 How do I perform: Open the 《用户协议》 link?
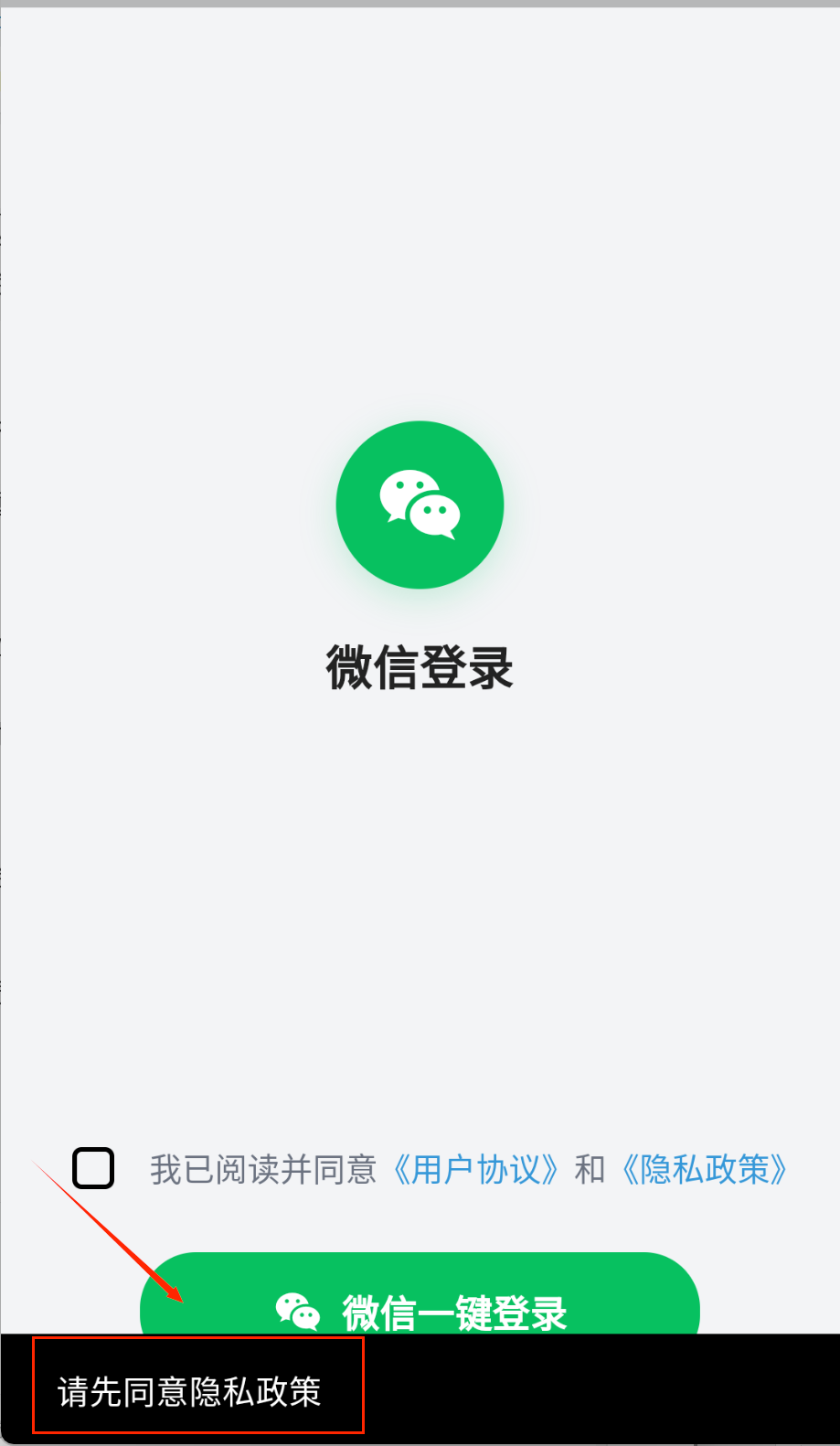coord(475,1170)
